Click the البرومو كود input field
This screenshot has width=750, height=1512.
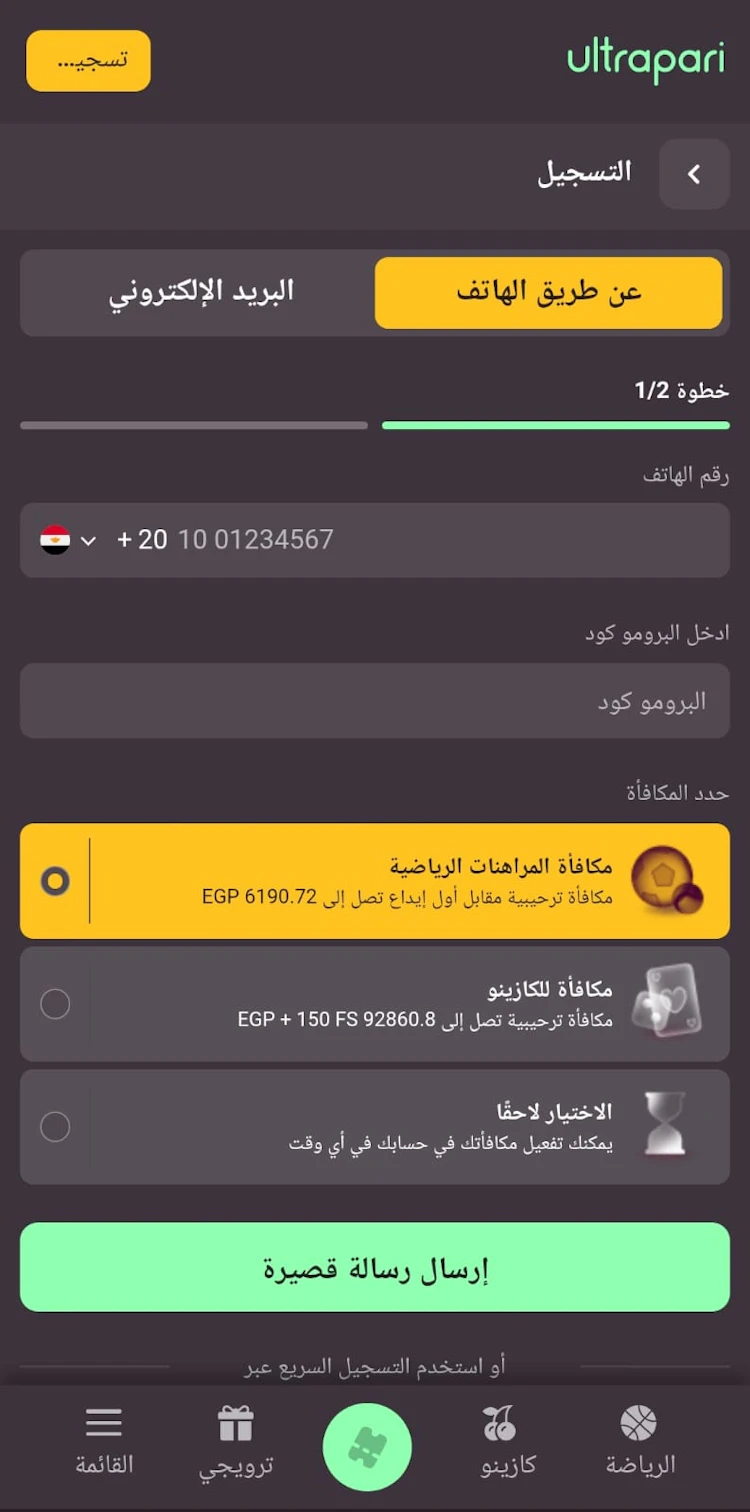coord(375,700)
